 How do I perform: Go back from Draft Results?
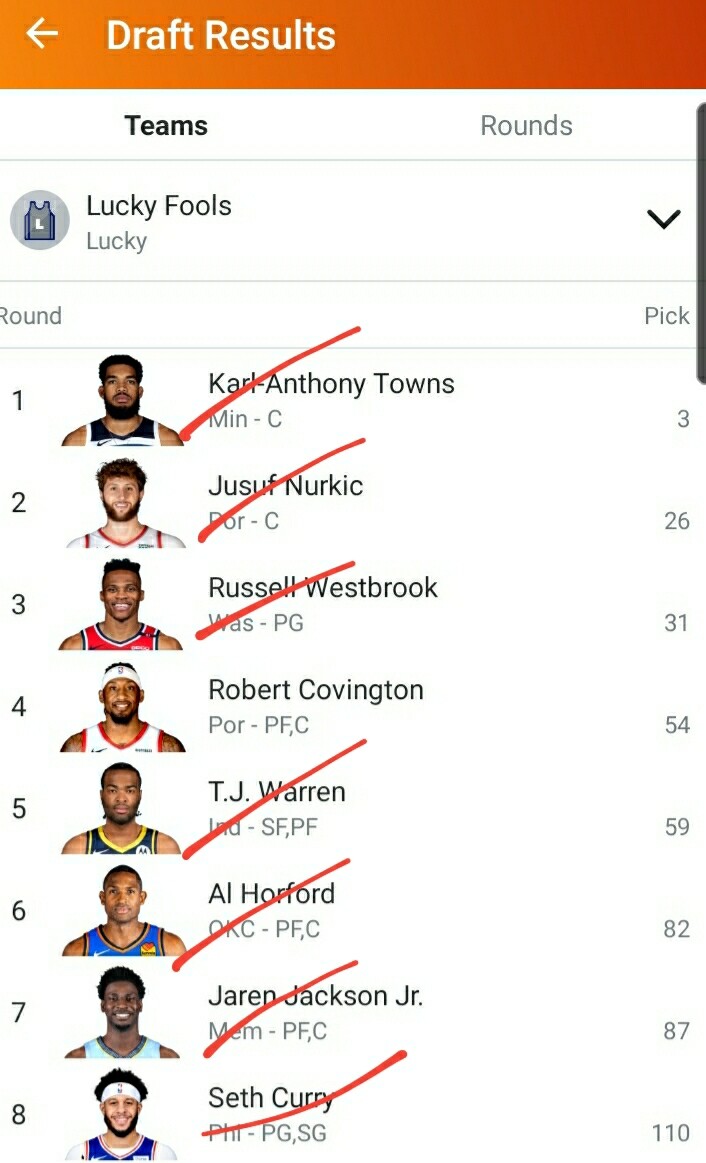tap(42, 35)
